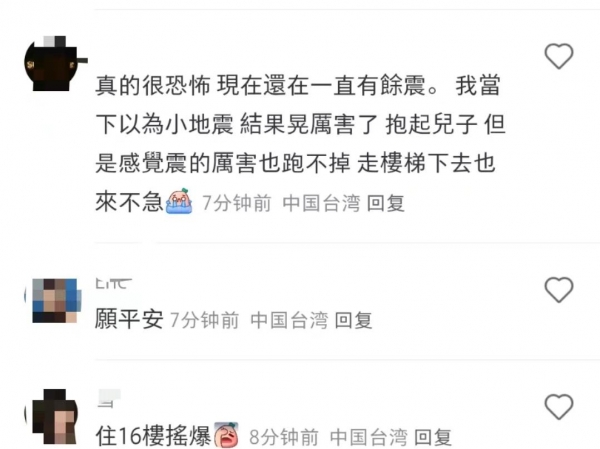Screen dimensions: 600x449
Task: Open avatar of the 願平安 commenter
Action: [57, 297]
